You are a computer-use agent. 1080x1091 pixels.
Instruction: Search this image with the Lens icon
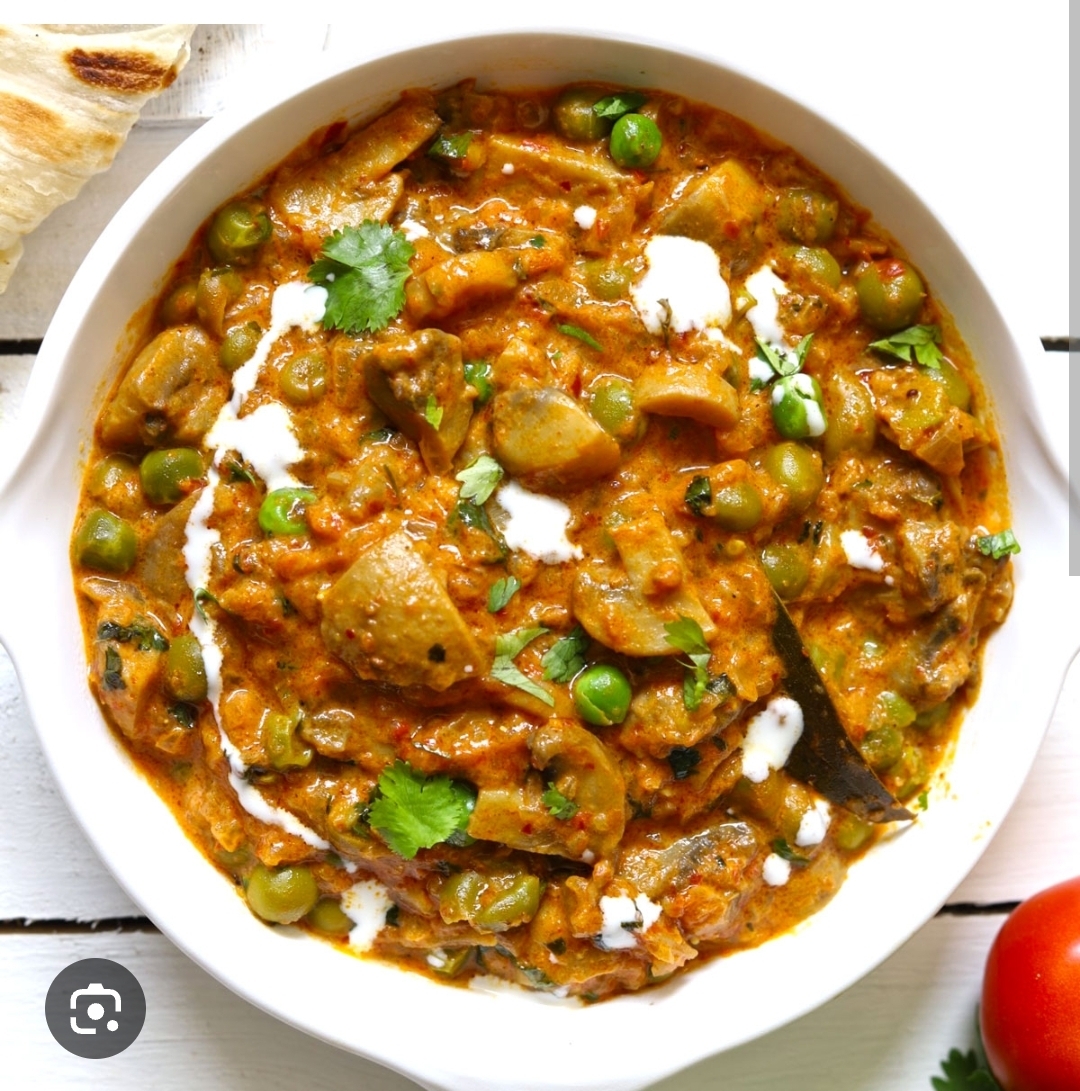pos(95,1008)
